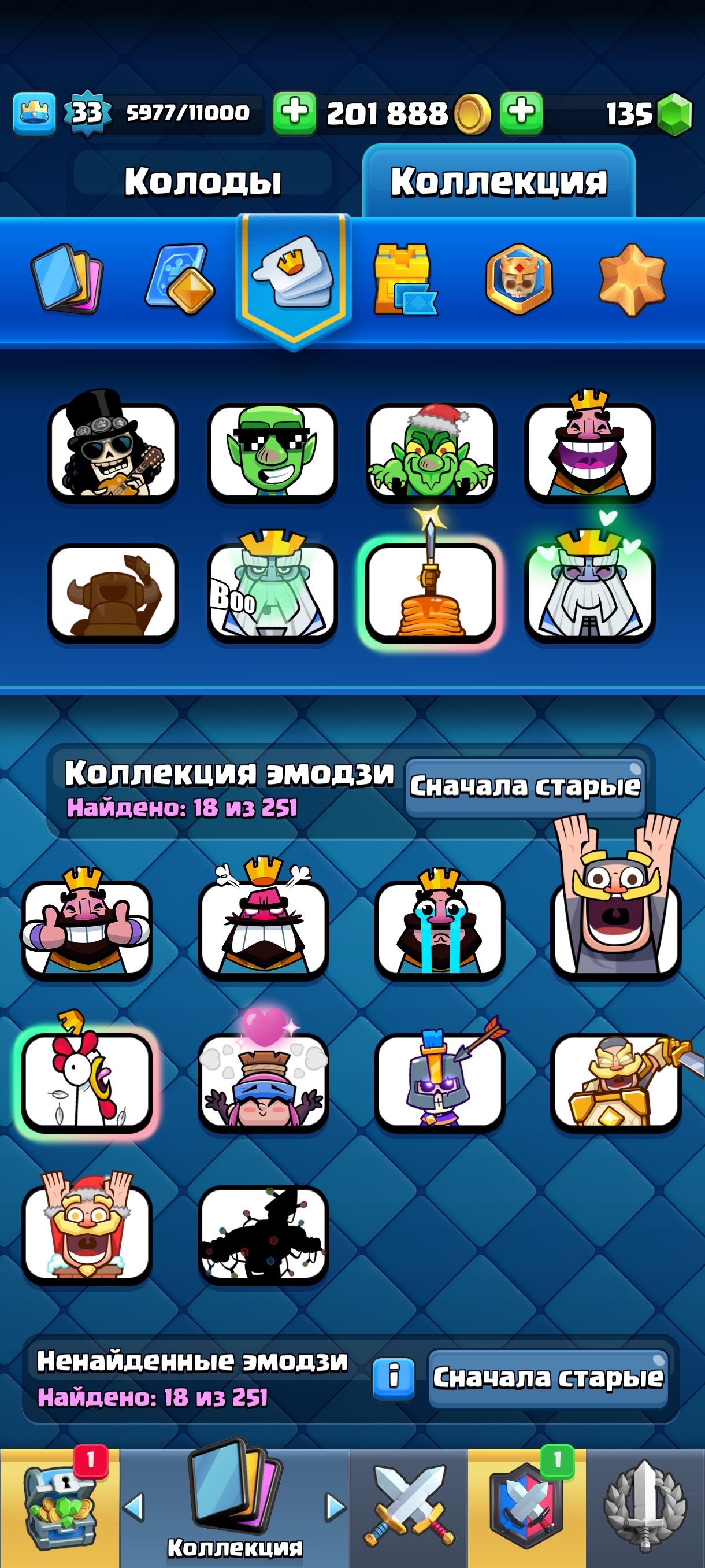Open info about Ненайденные эмодзи
This screenshot has width=705, height=1568.
point(394,1377)
